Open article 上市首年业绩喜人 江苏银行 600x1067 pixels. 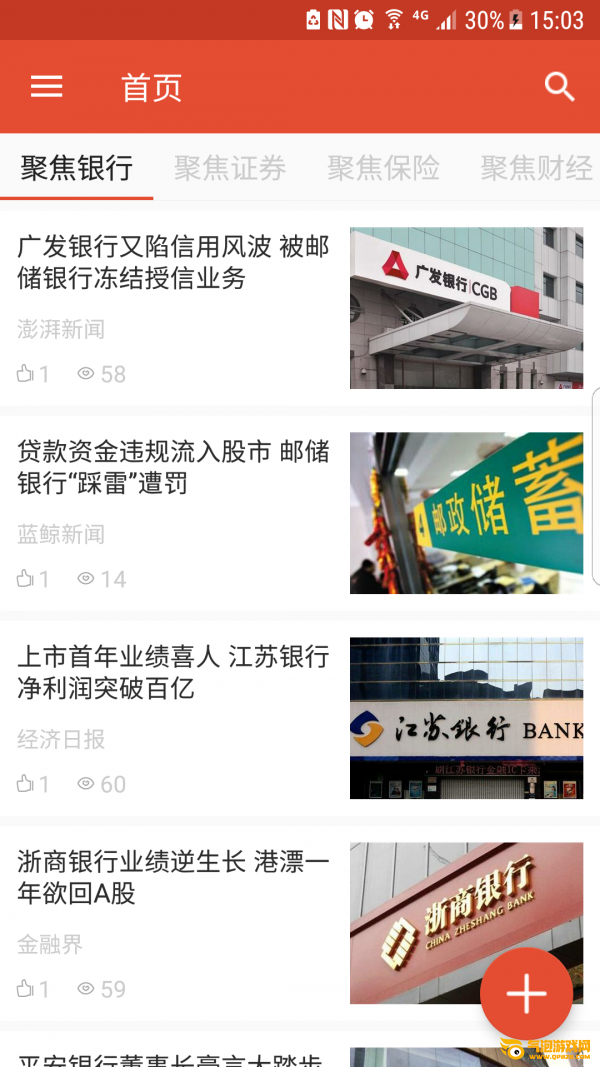173,672
